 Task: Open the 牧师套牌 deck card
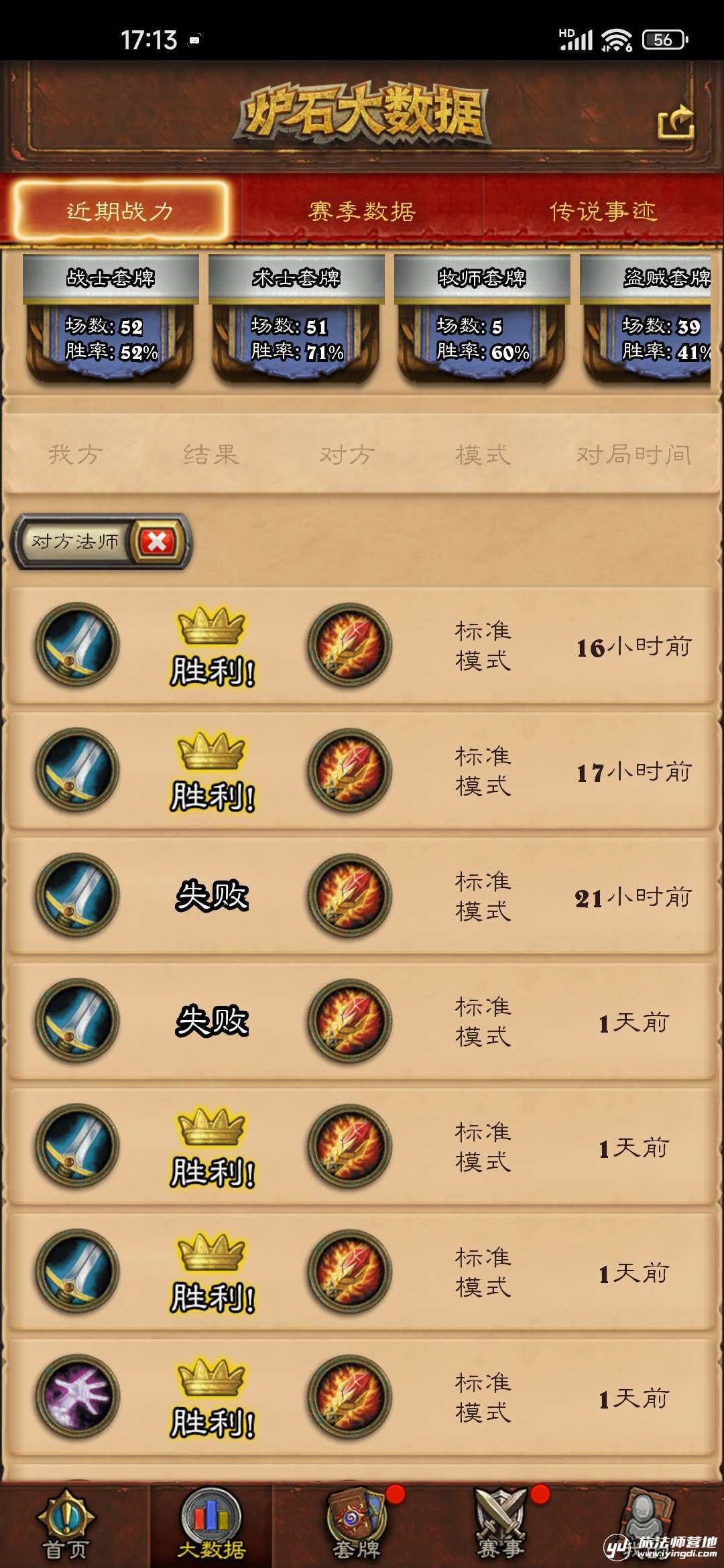click(x=482, y=318)
